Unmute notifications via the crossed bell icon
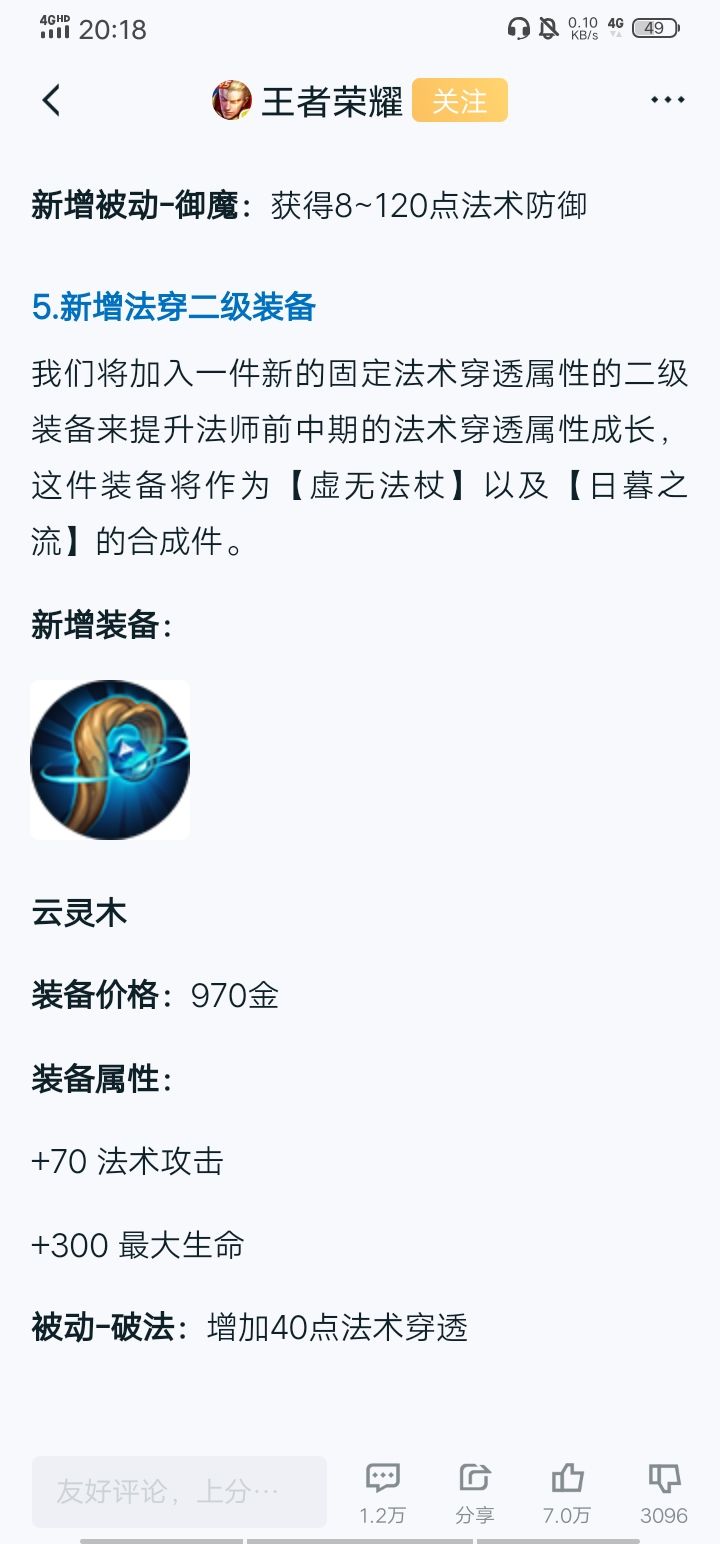 click(x=548, y=30)
